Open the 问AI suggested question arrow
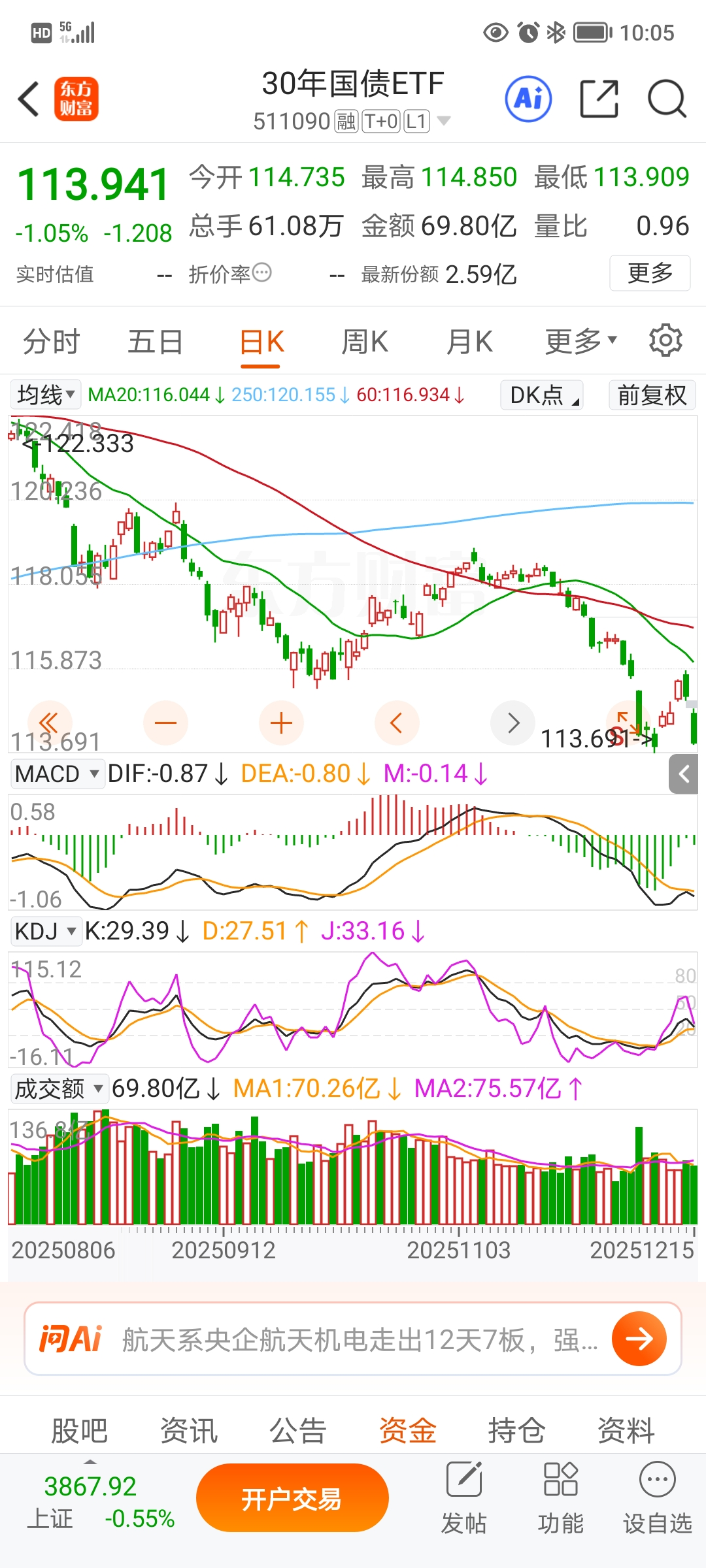706x1568 pixels. 639,1339
